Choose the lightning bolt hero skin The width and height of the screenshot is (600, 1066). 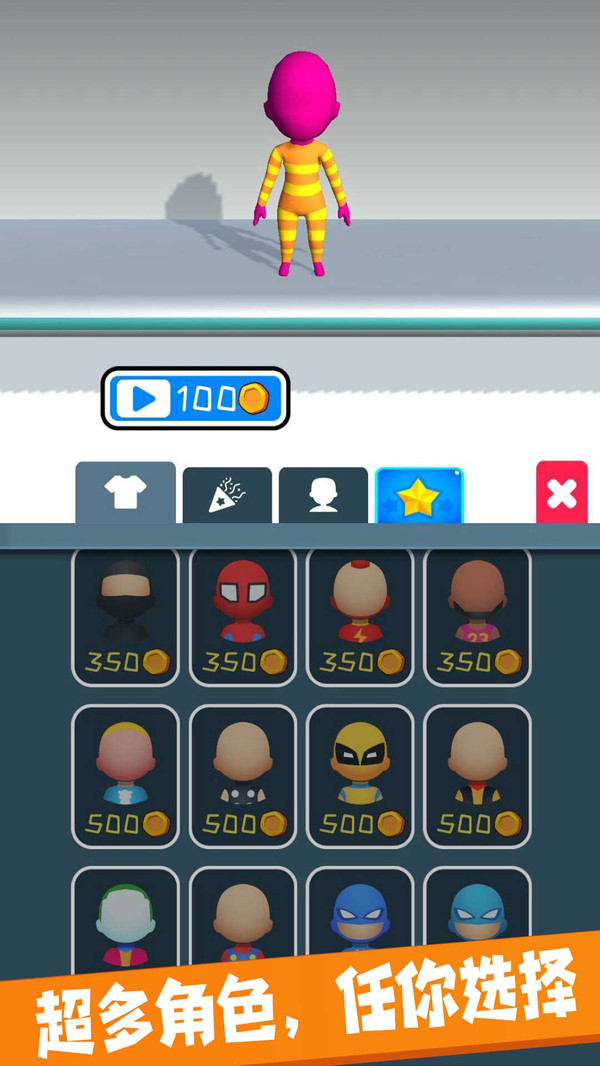[x=360, y=614]
